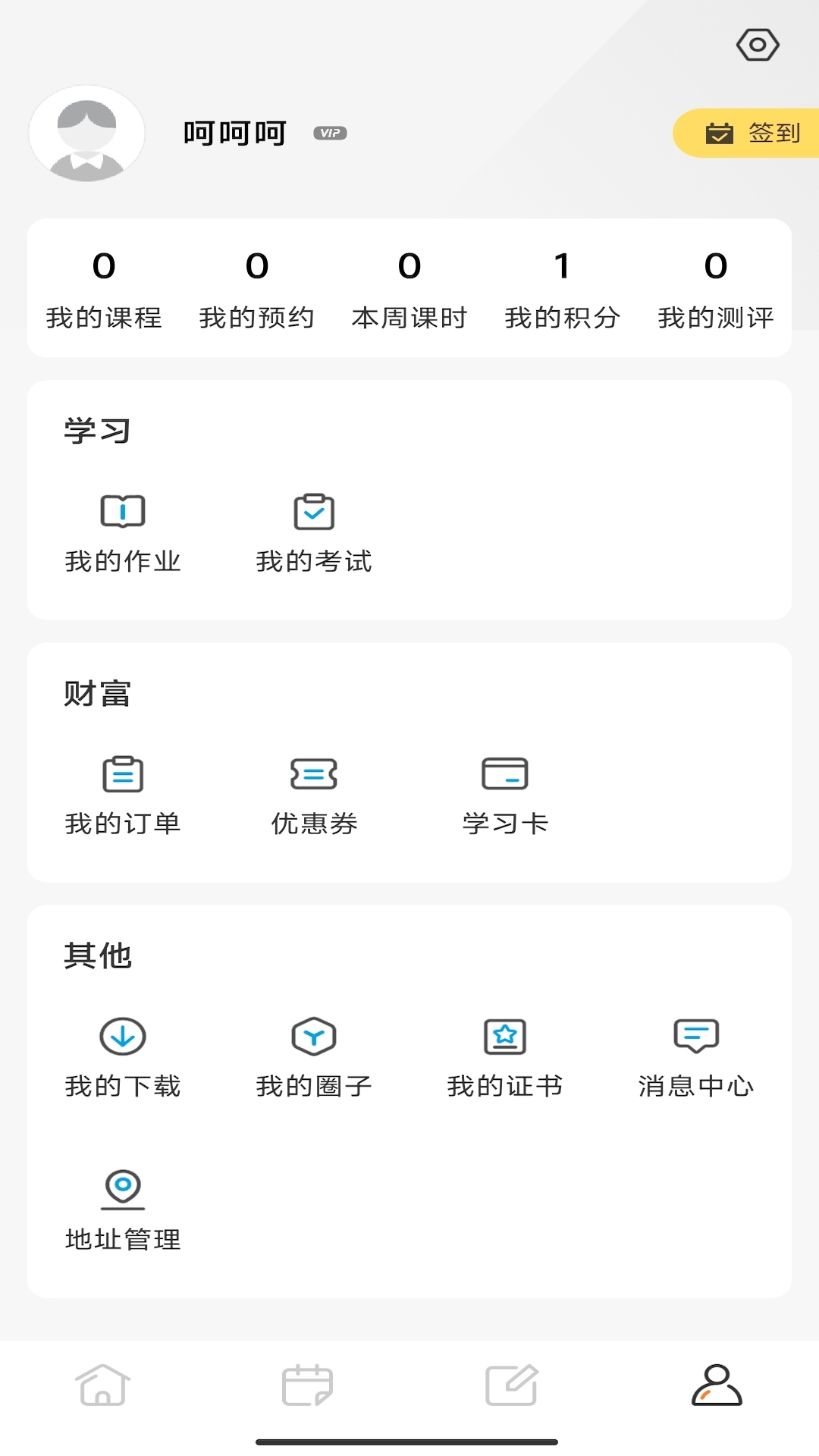
Task: Show 我的证书 certificates
Action: 505,1057
